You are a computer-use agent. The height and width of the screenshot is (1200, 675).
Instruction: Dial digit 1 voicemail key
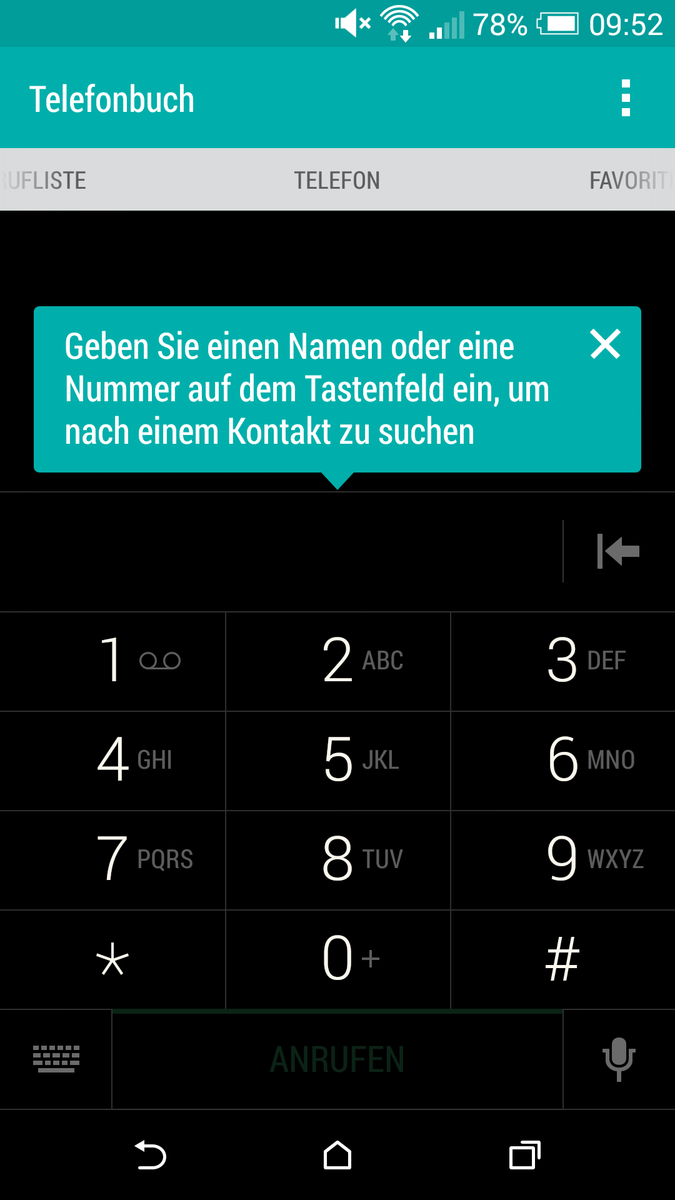(x=112, y=661)
